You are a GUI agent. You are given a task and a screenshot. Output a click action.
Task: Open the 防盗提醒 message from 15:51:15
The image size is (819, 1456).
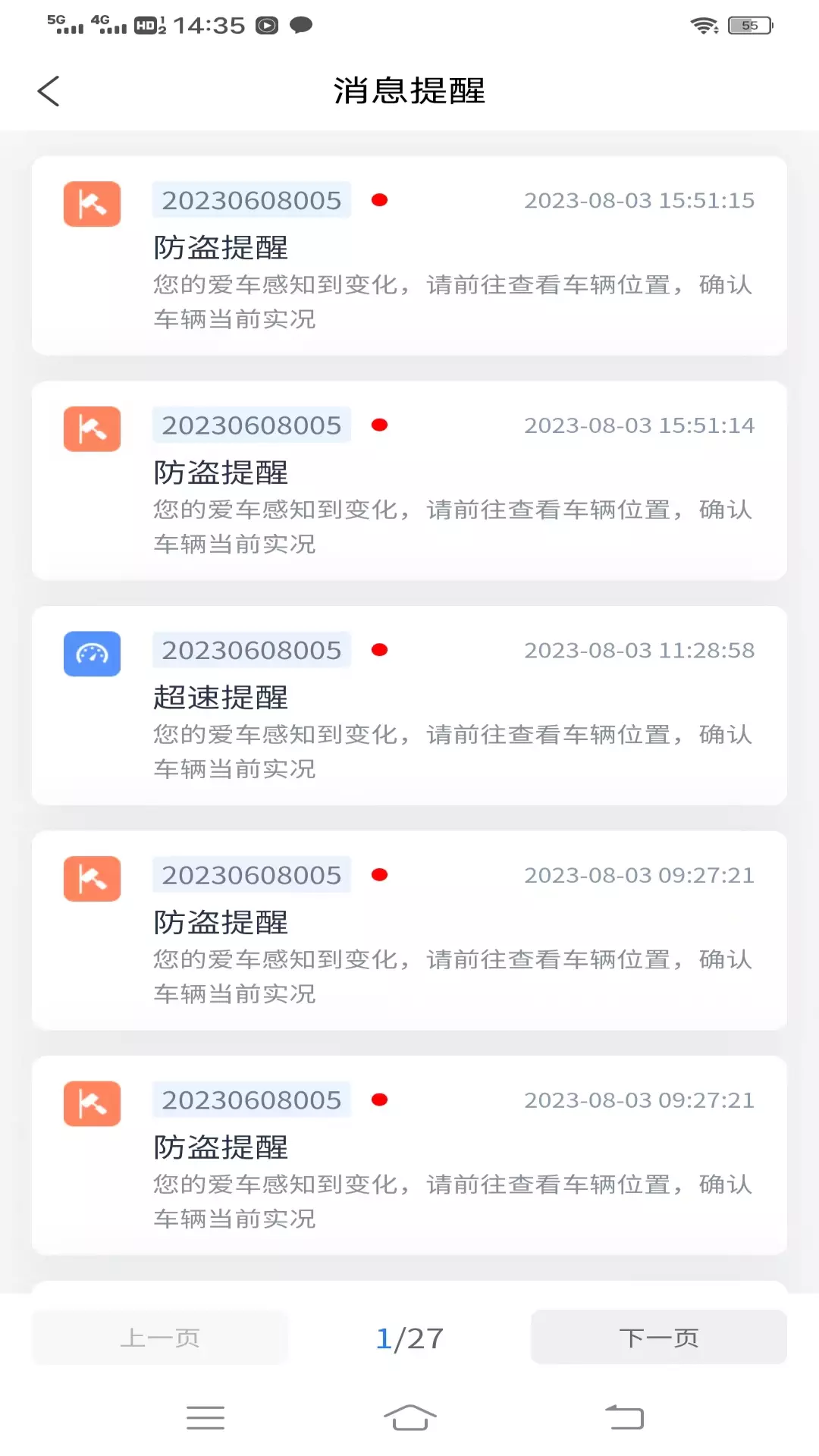(409, 256)
